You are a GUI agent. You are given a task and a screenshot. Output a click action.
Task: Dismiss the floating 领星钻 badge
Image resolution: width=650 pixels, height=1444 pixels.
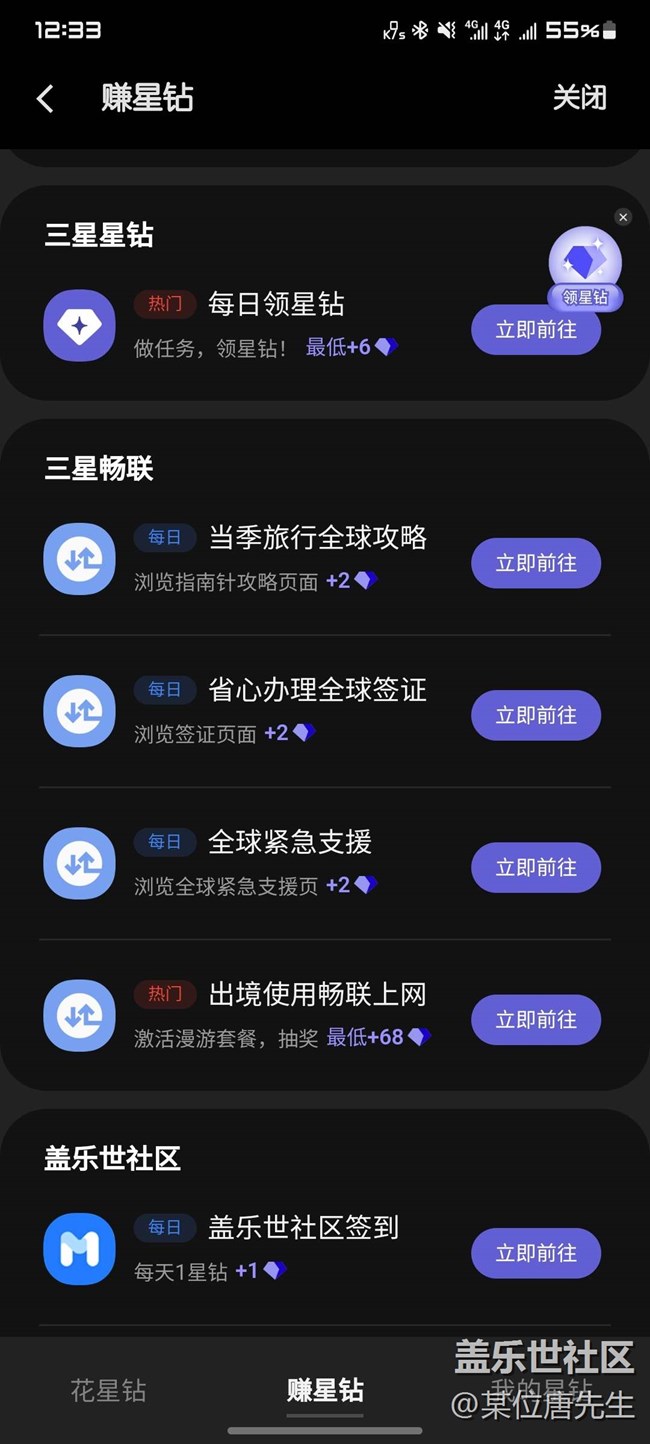(x=623, y=217)
